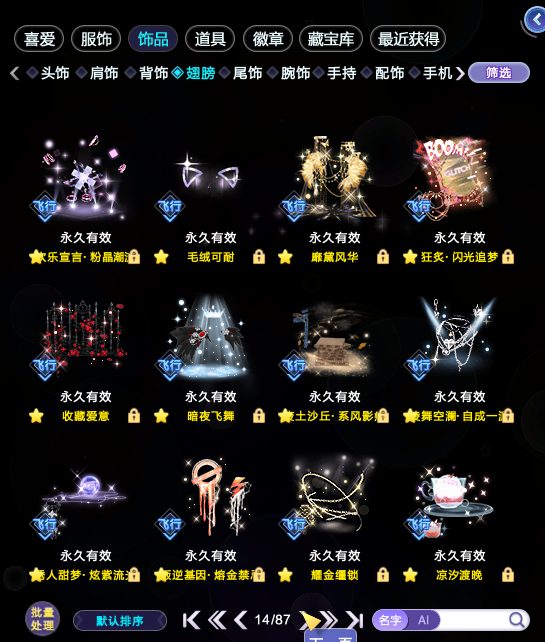The height and width of the screenshot is (642, 545).
Task: Jump to the first page
Action: 191,620
